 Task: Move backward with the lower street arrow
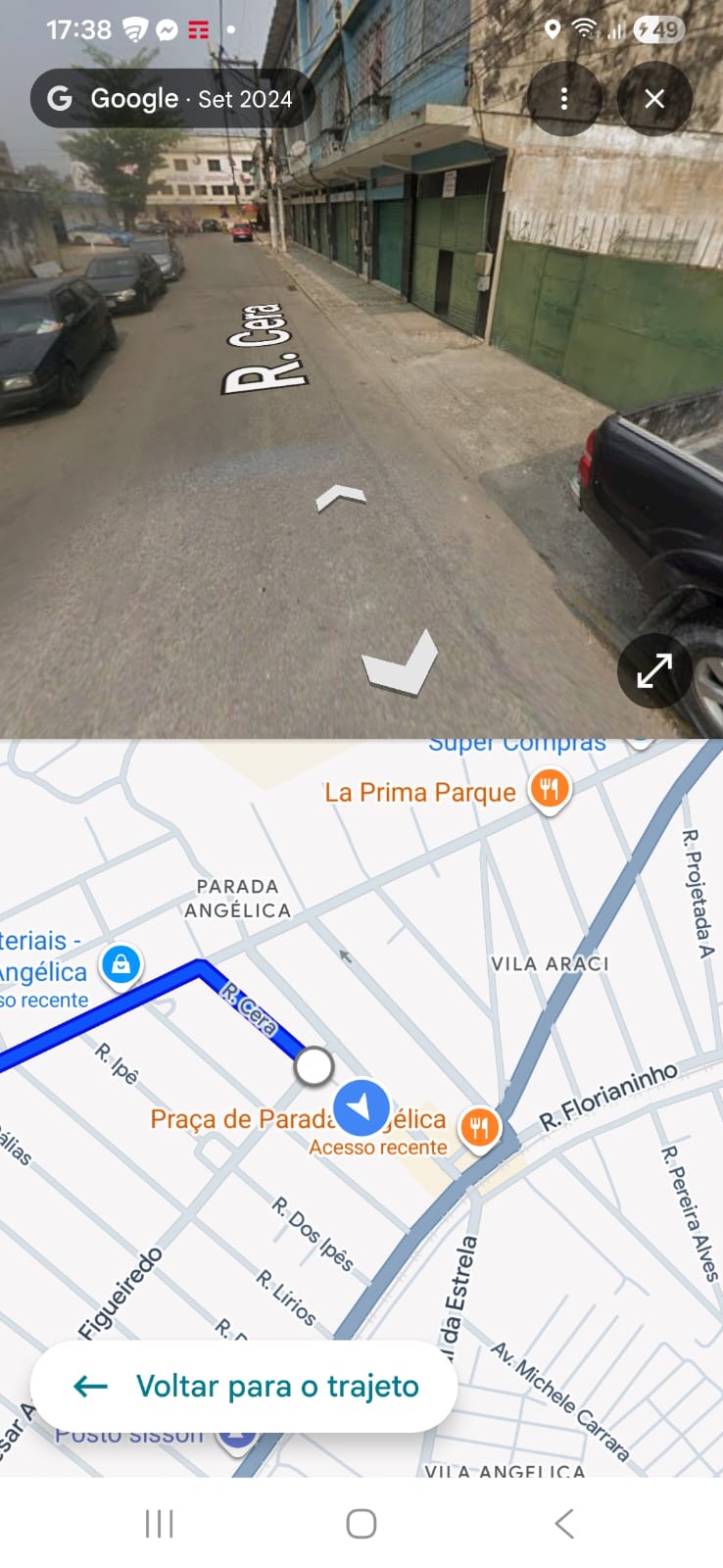point(400,663)
